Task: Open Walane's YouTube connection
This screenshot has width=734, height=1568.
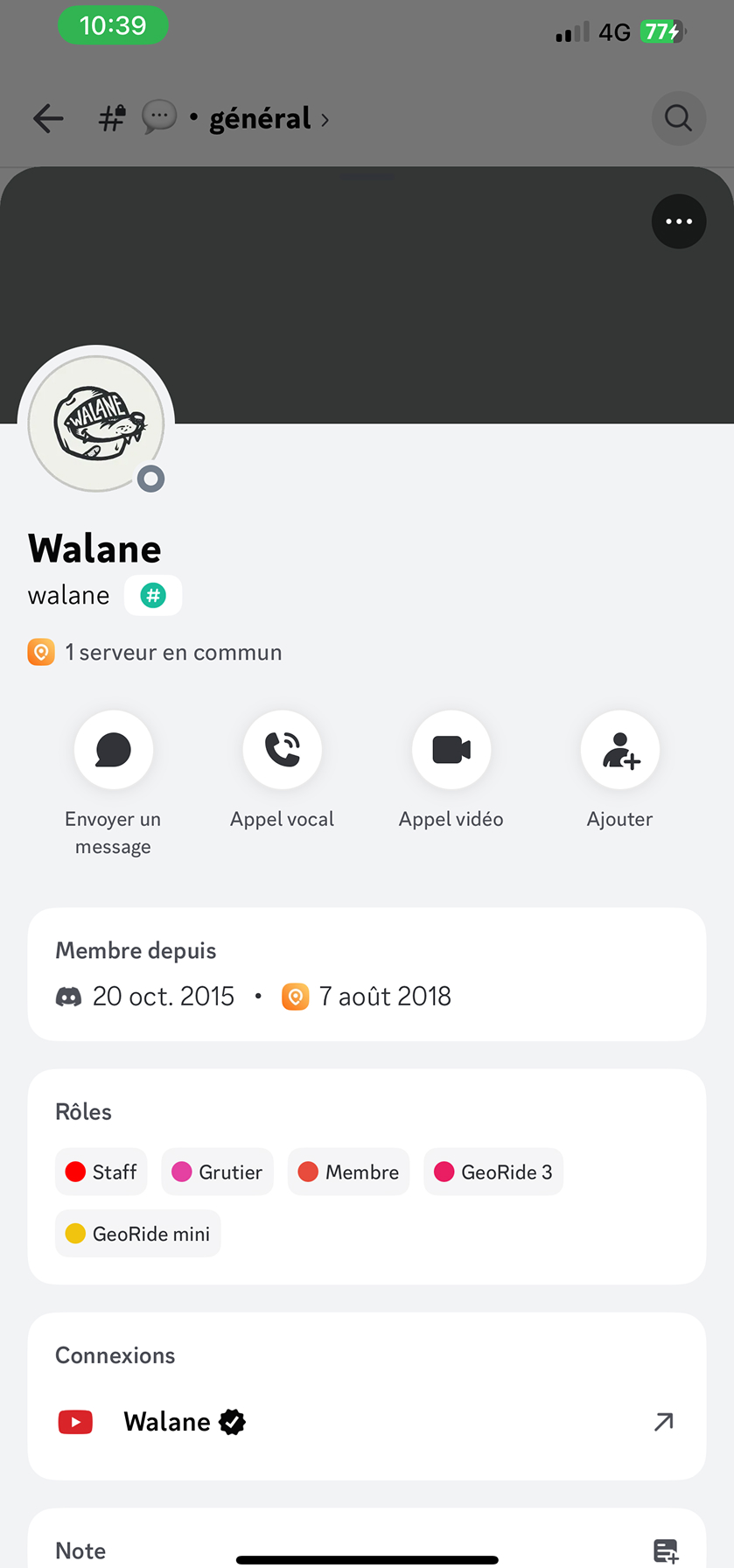Action: click(663, 1422)
